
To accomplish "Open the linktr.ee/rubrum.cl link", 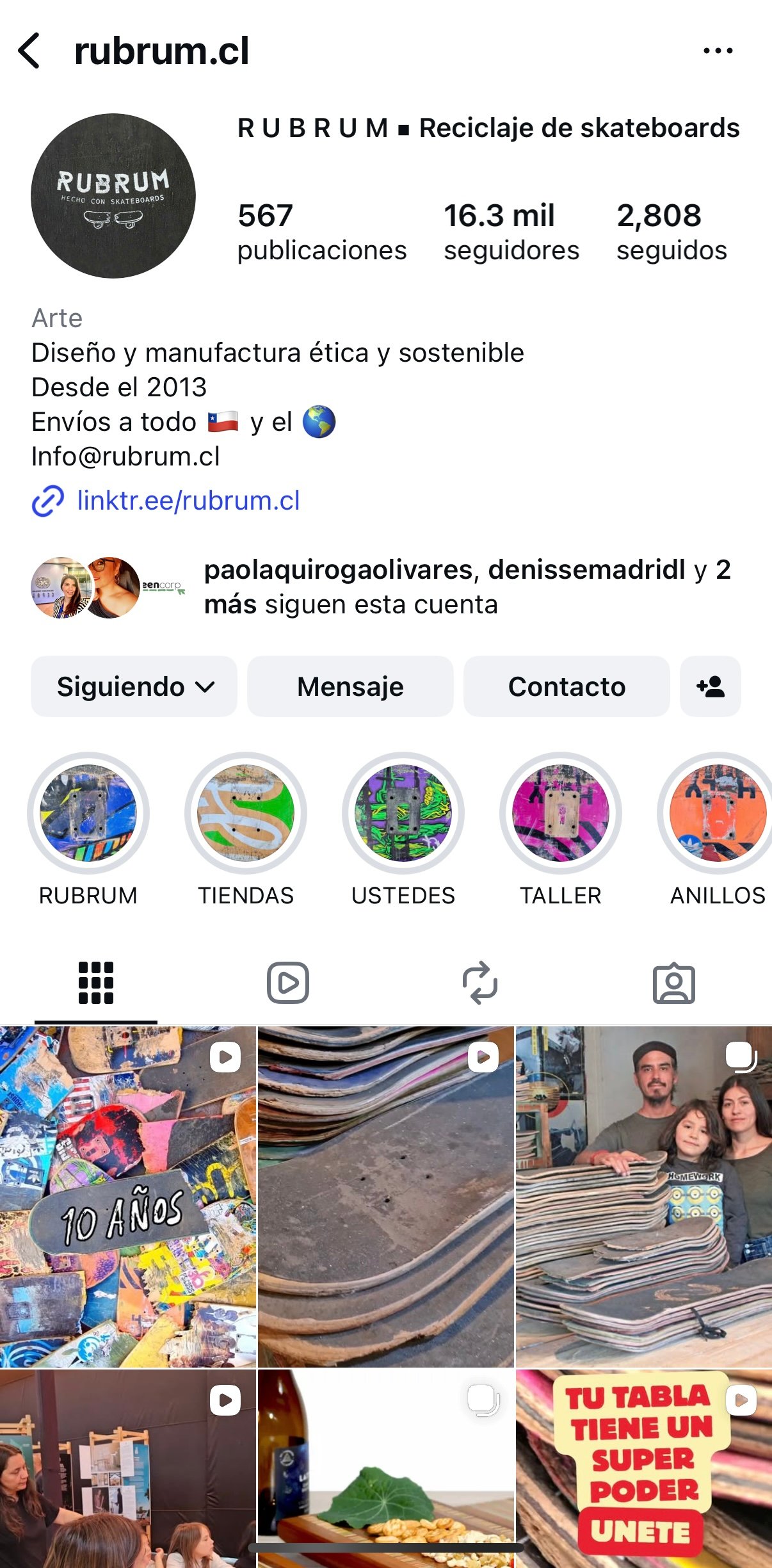I will tap(188, 501).
